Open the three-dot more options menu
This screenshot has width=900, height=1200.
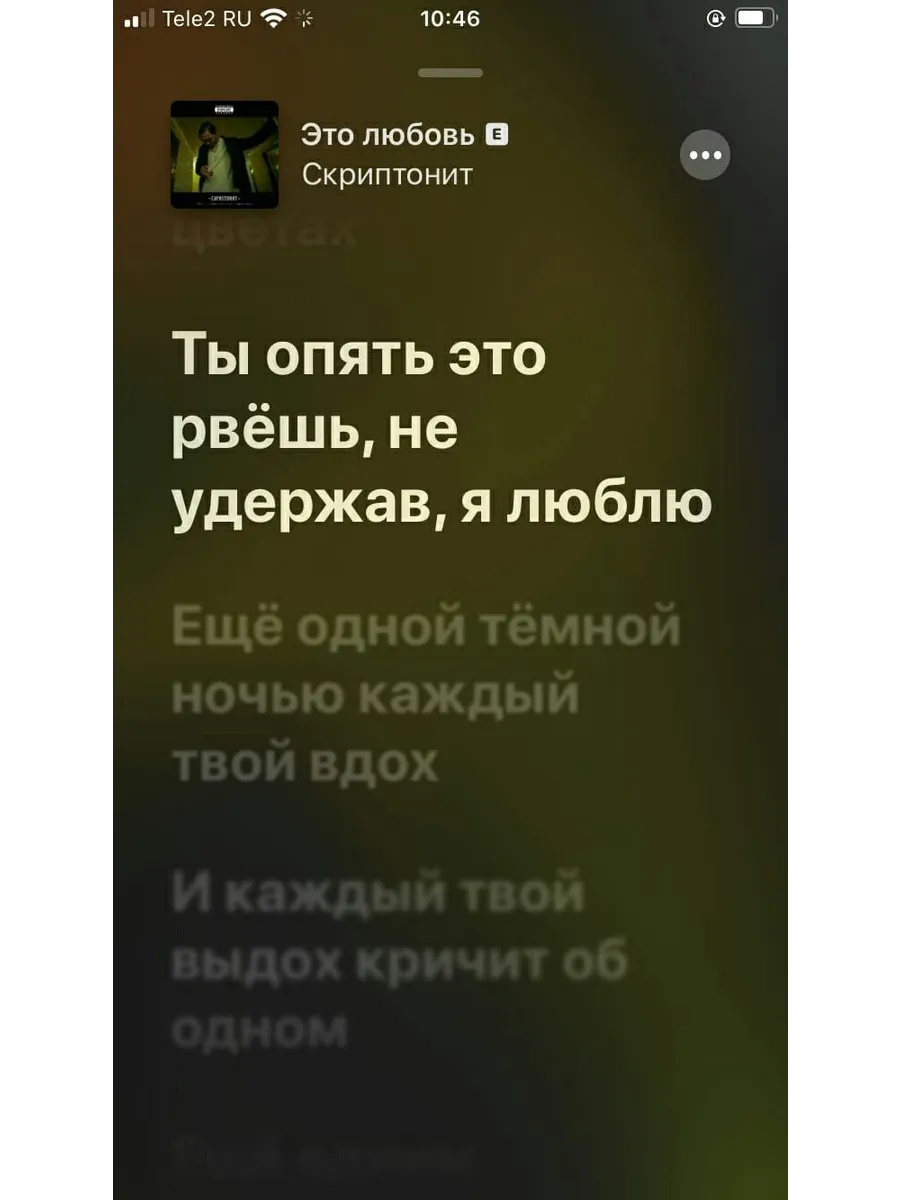point(704,155)
